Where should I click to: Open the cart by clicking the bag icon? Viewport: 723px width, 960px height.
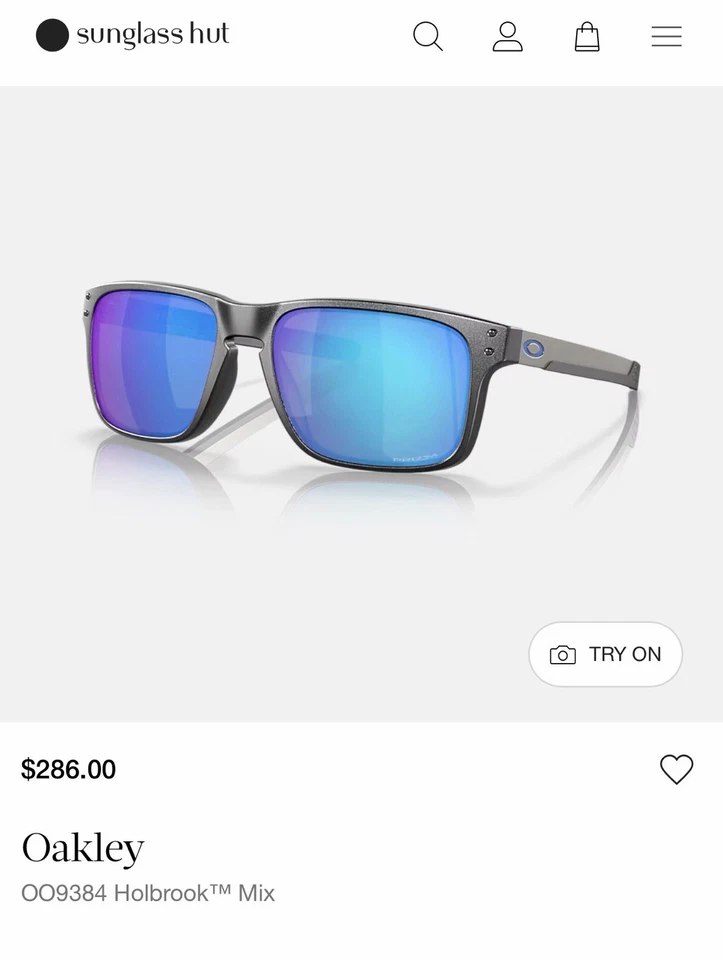pyautogui.click(x=587, y=36)
